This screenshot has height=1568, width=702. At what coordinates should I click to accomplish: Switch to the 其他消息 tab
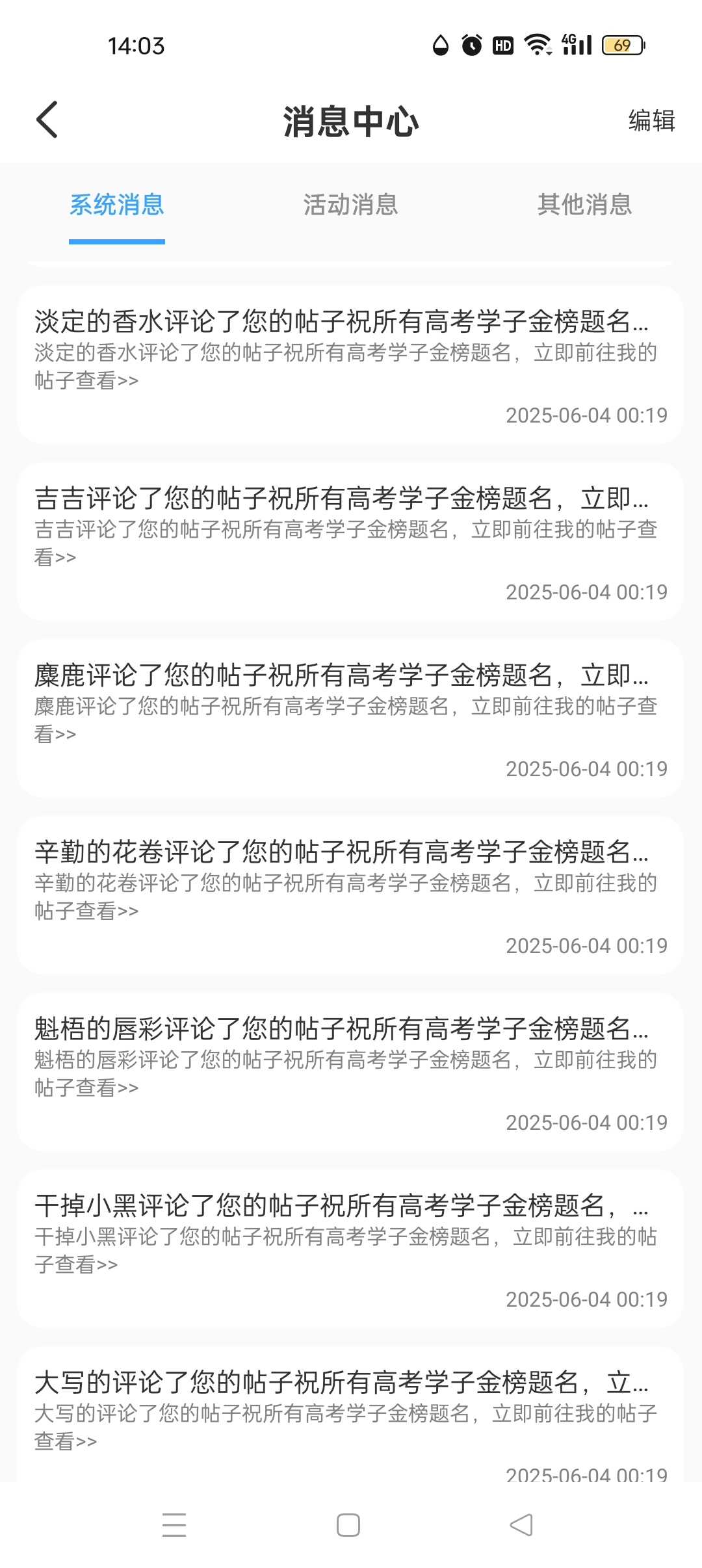coord(584,205)
